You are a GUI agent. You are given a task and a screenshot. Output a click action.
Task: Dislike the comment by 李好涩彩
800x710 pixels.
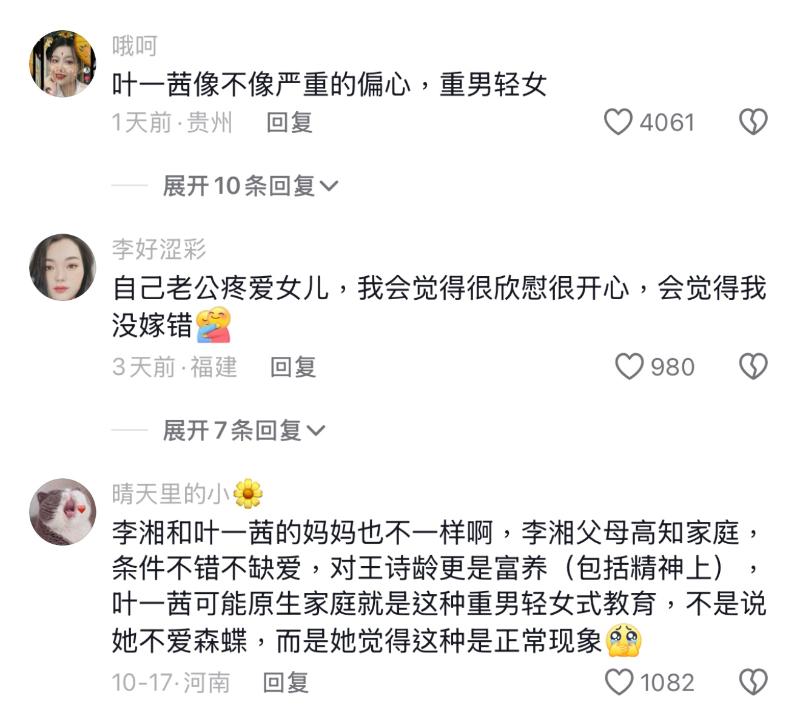pos(752,367)
